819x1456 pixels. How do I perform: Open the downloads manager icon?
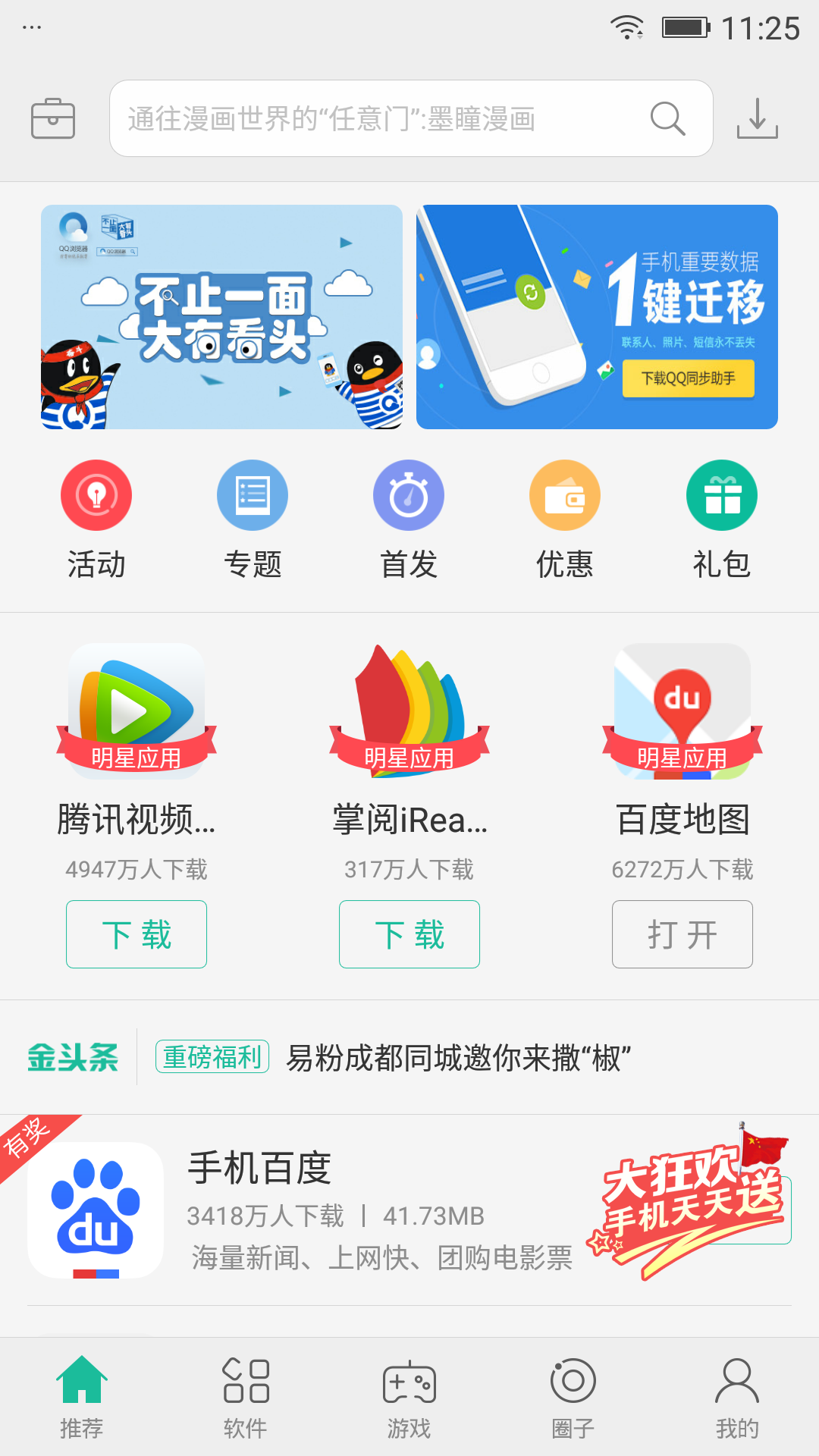coord(757,119)
